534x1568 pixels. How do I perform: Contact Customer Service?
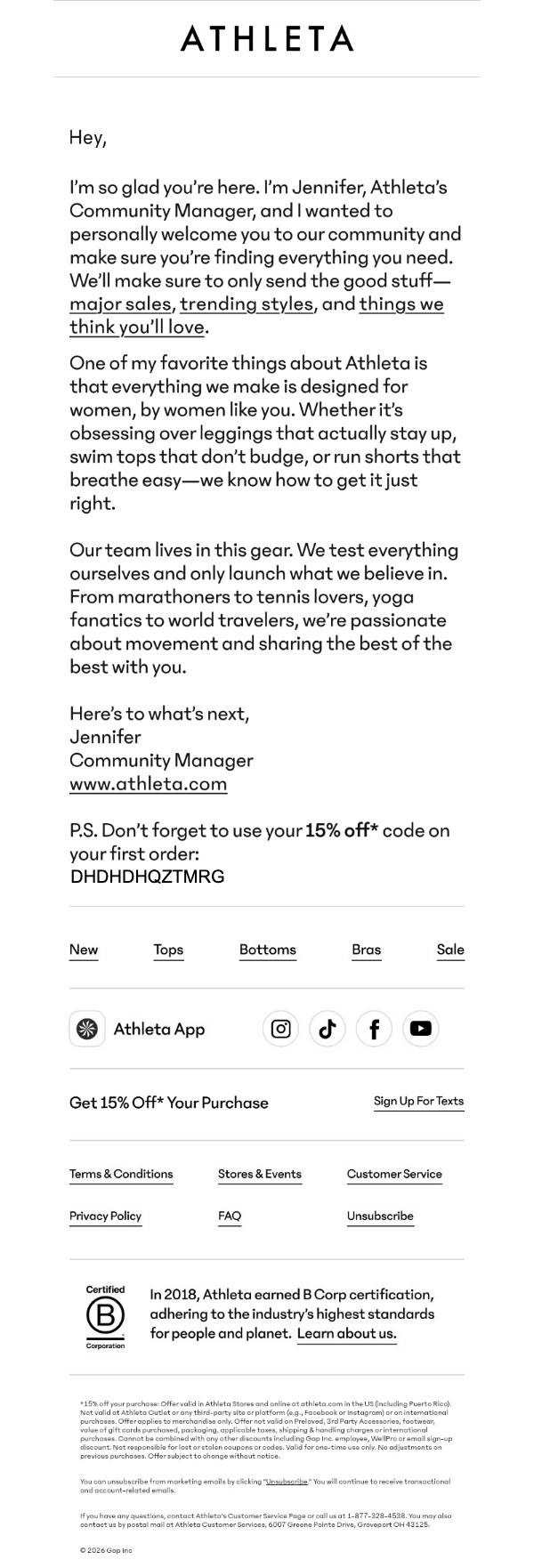pyautogui.click(x=394, y=1175)
